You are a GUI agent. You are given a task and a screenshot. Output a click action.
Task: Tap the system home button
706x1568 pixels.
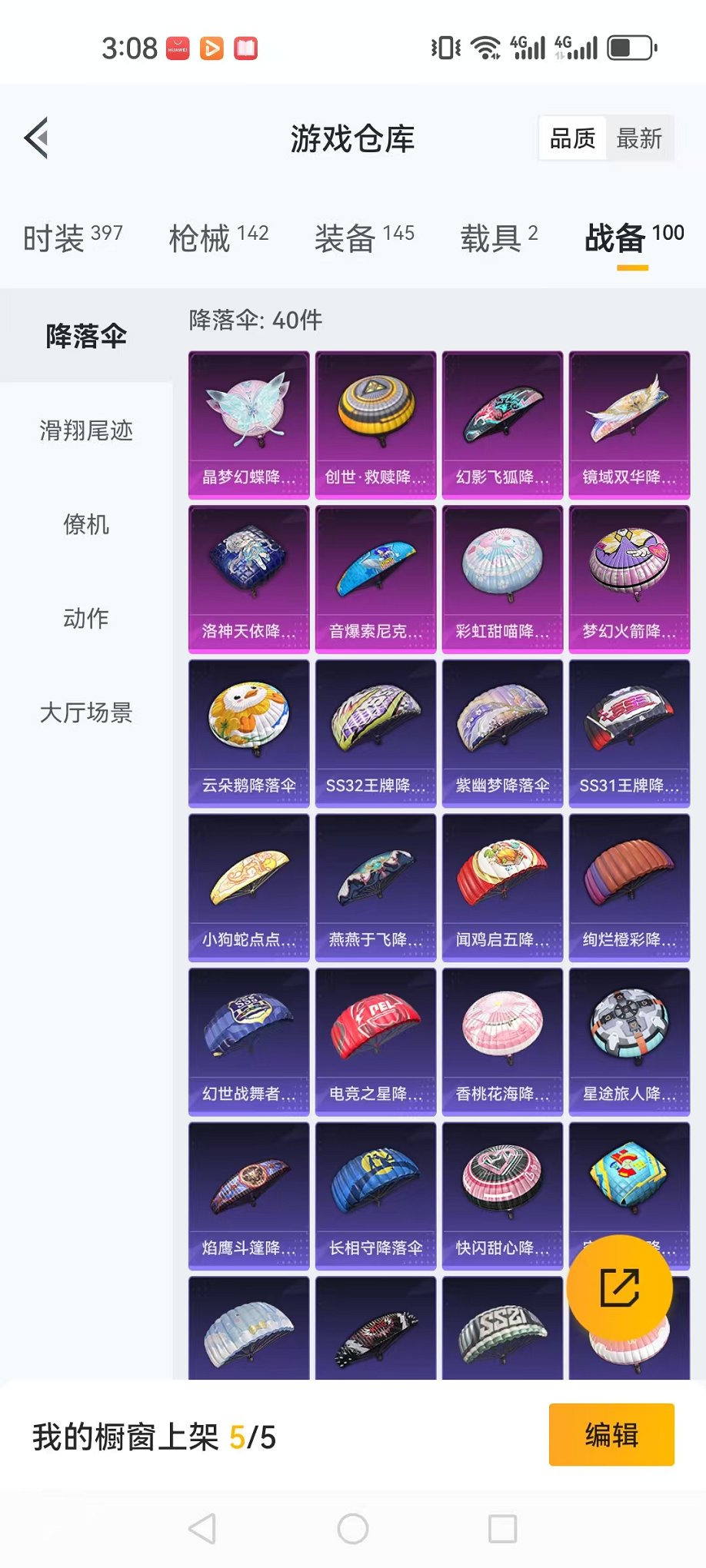tap(353, 1529)
